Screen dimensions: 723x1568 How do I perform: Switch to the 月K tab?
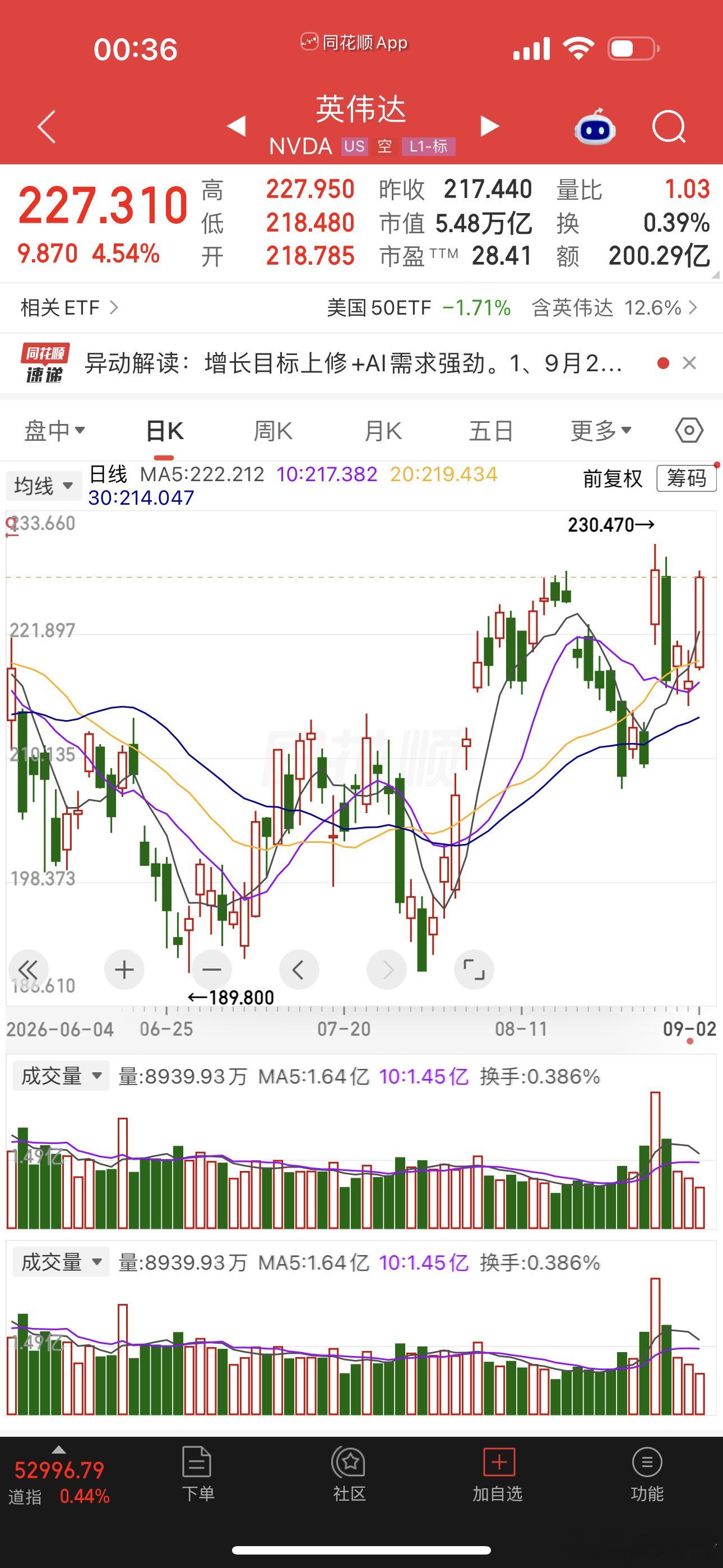pos(382,431)
